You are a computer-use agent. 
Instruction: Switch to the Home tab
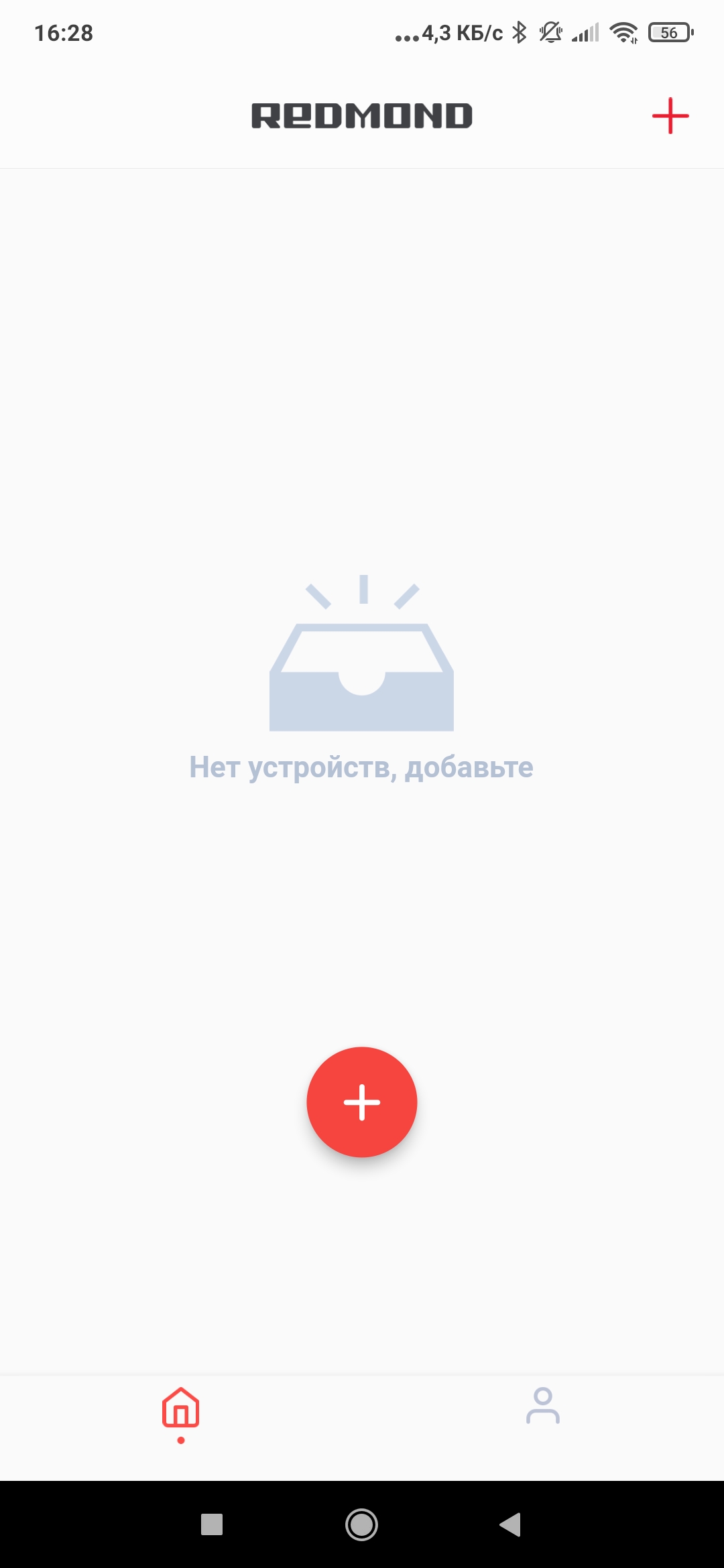click(181, 1409)
